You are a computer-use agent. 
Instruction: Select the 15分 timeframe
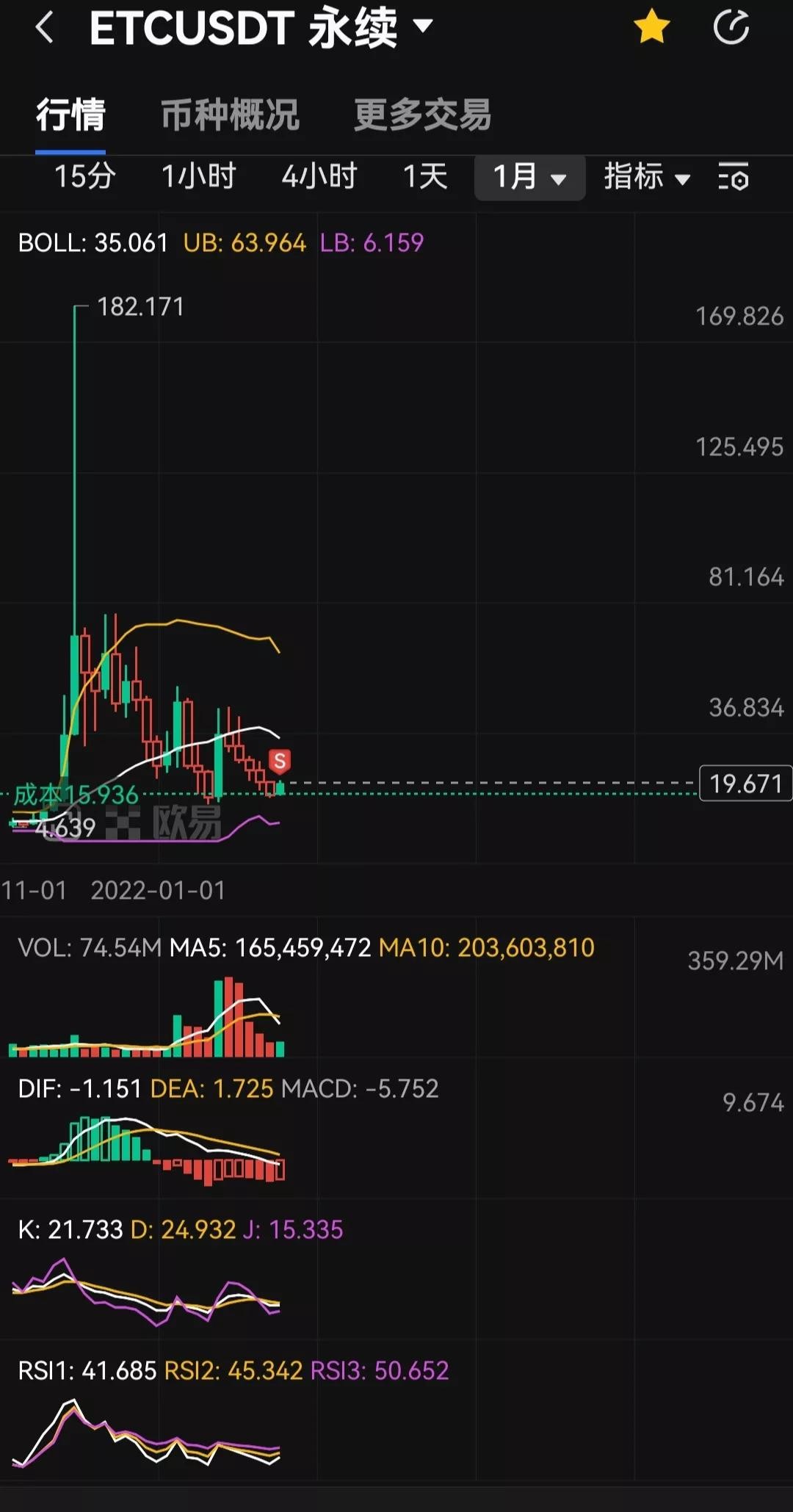[x=85, y=177]
